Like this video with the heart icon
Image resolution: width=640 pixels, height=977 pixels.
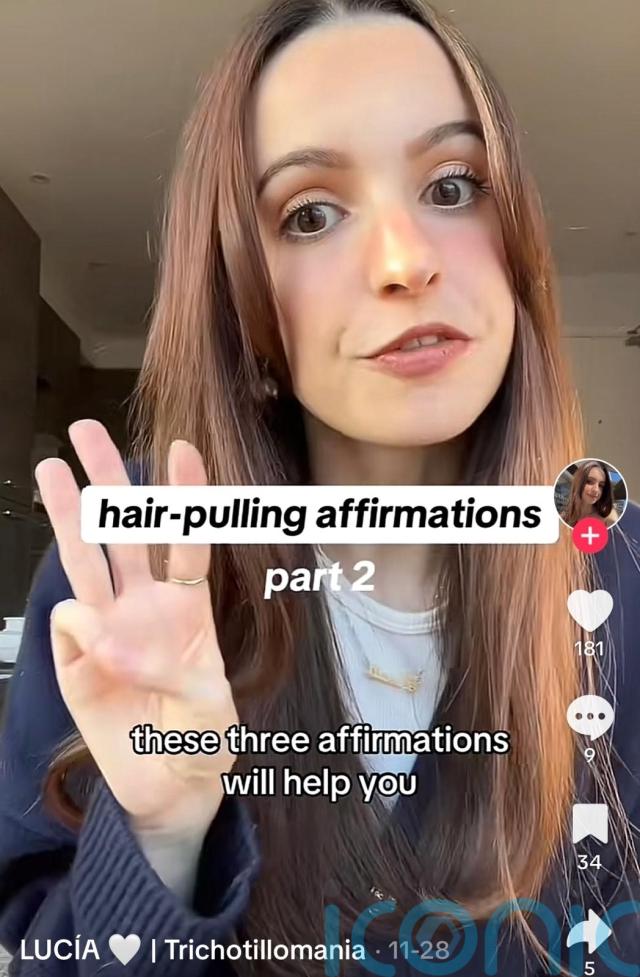pos(589,610)
